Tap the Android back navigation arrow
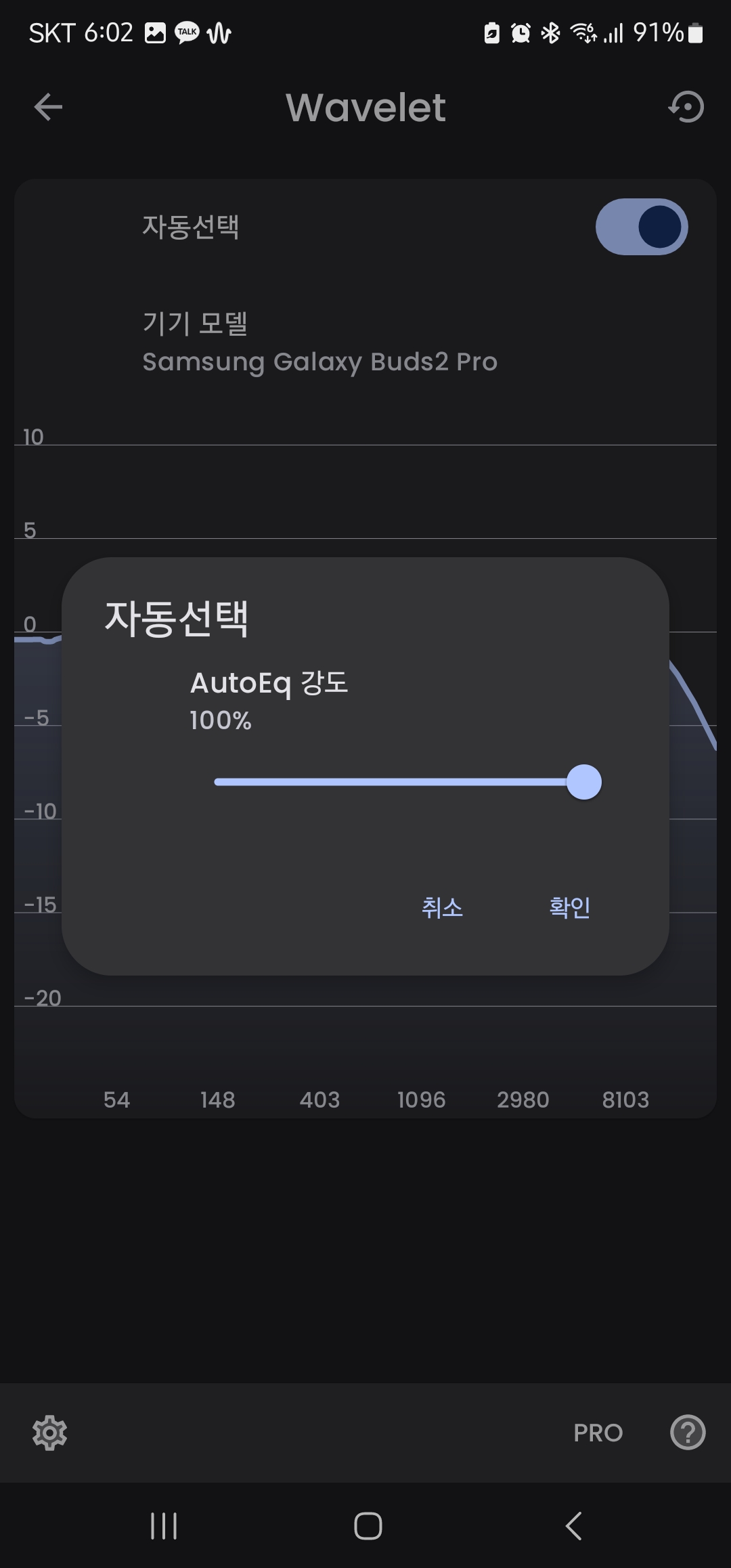This screenshot has width=731, height=1568. (x=572, y=1527)
